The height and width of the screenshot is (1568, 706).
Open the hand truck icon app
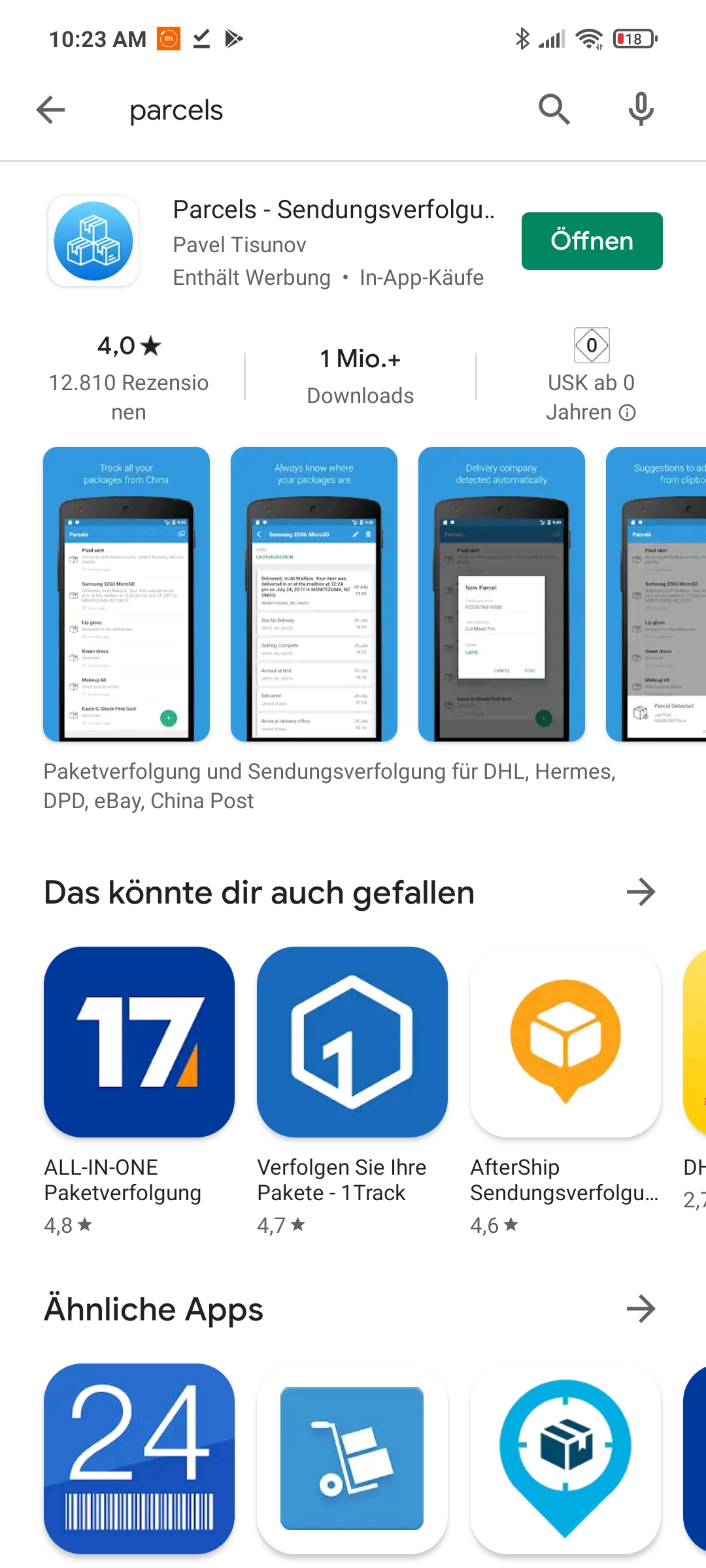tap(352, 1459)
